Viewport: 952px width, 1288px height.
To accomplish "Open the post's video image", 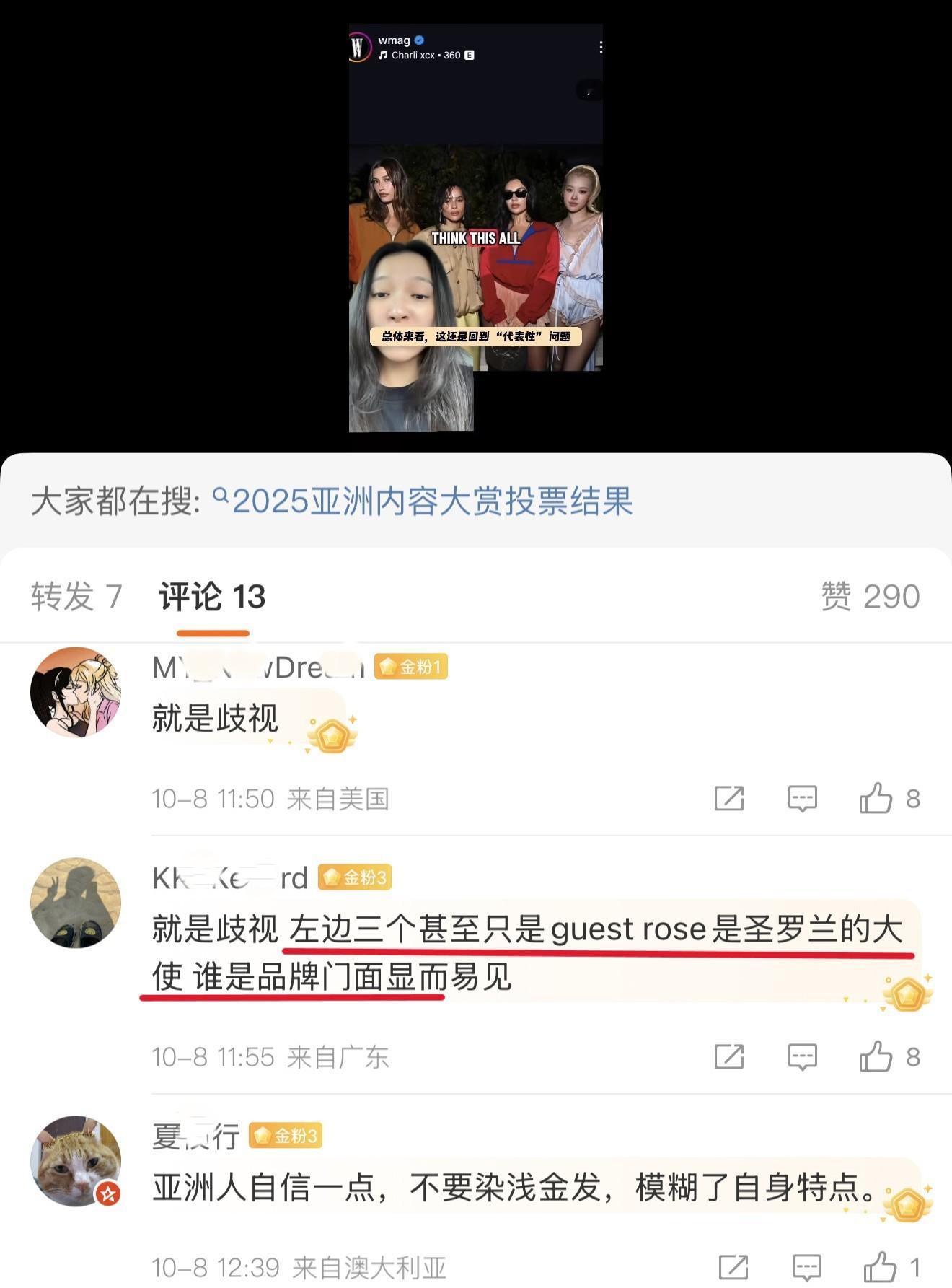I will [x=475, y=227].
